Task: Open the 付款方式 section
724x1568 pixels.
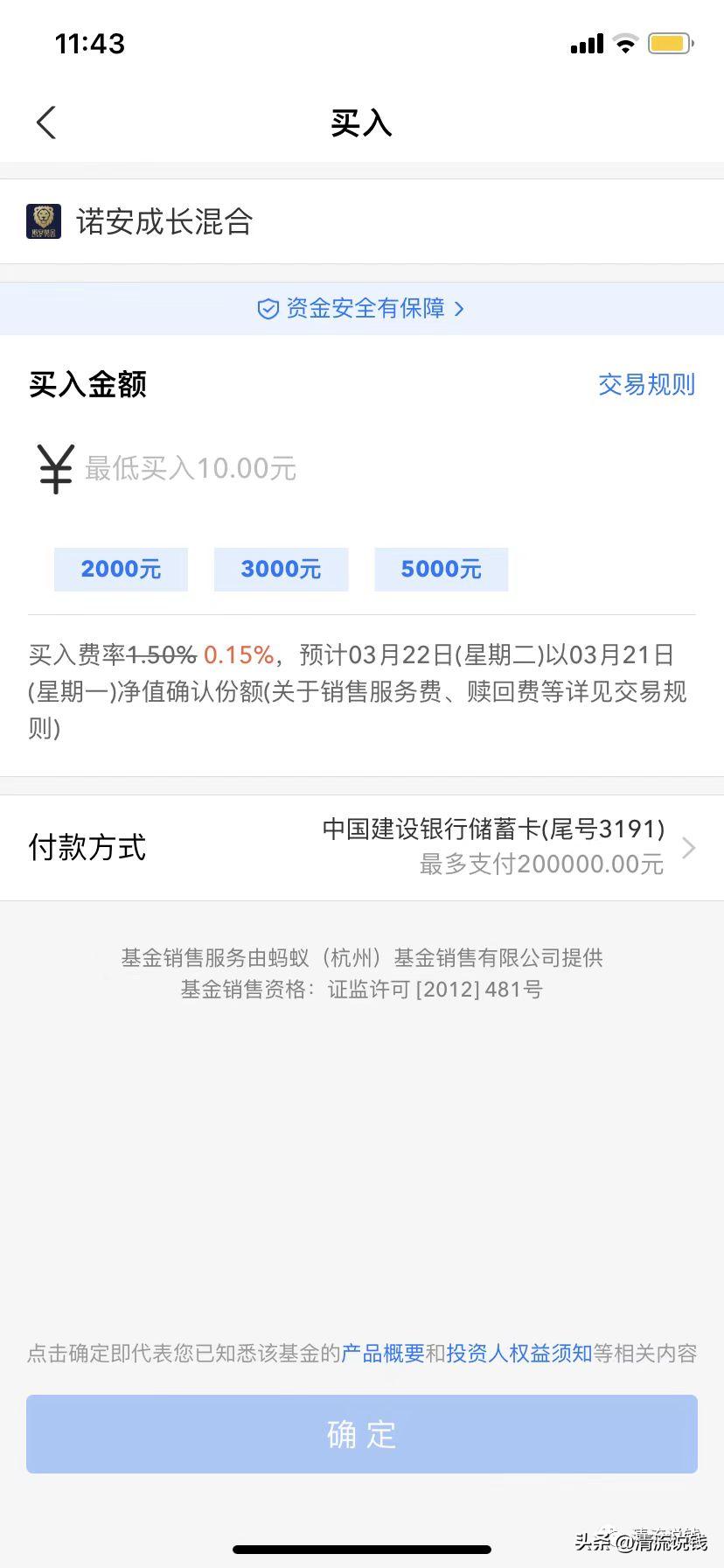Action: click(x=87, y=847)
